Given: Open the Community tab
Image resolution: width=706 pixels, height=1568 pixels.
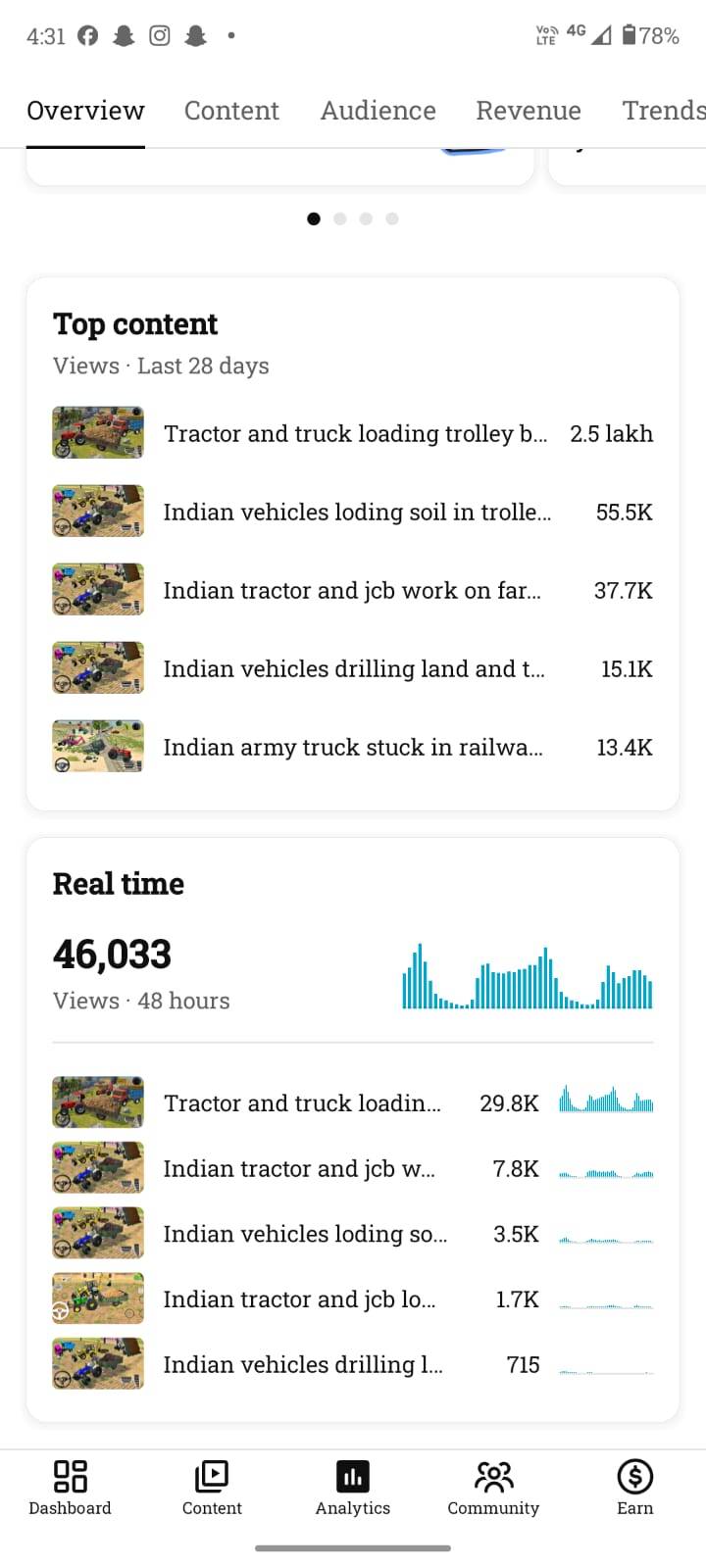Looking at the screenshot, I should (x=493, y=1488).
